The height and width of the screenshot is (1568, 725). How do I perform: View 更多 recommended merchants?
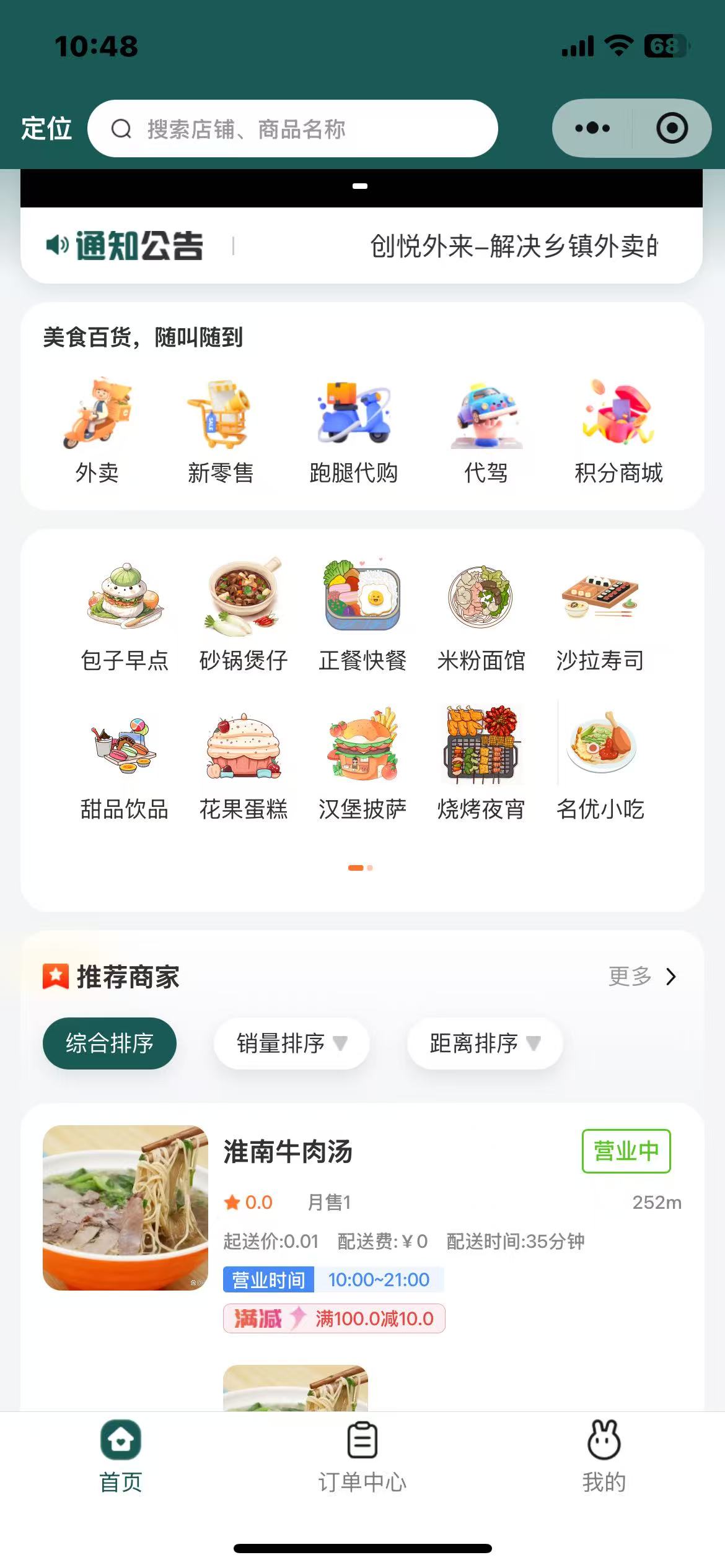pos(642,977)
